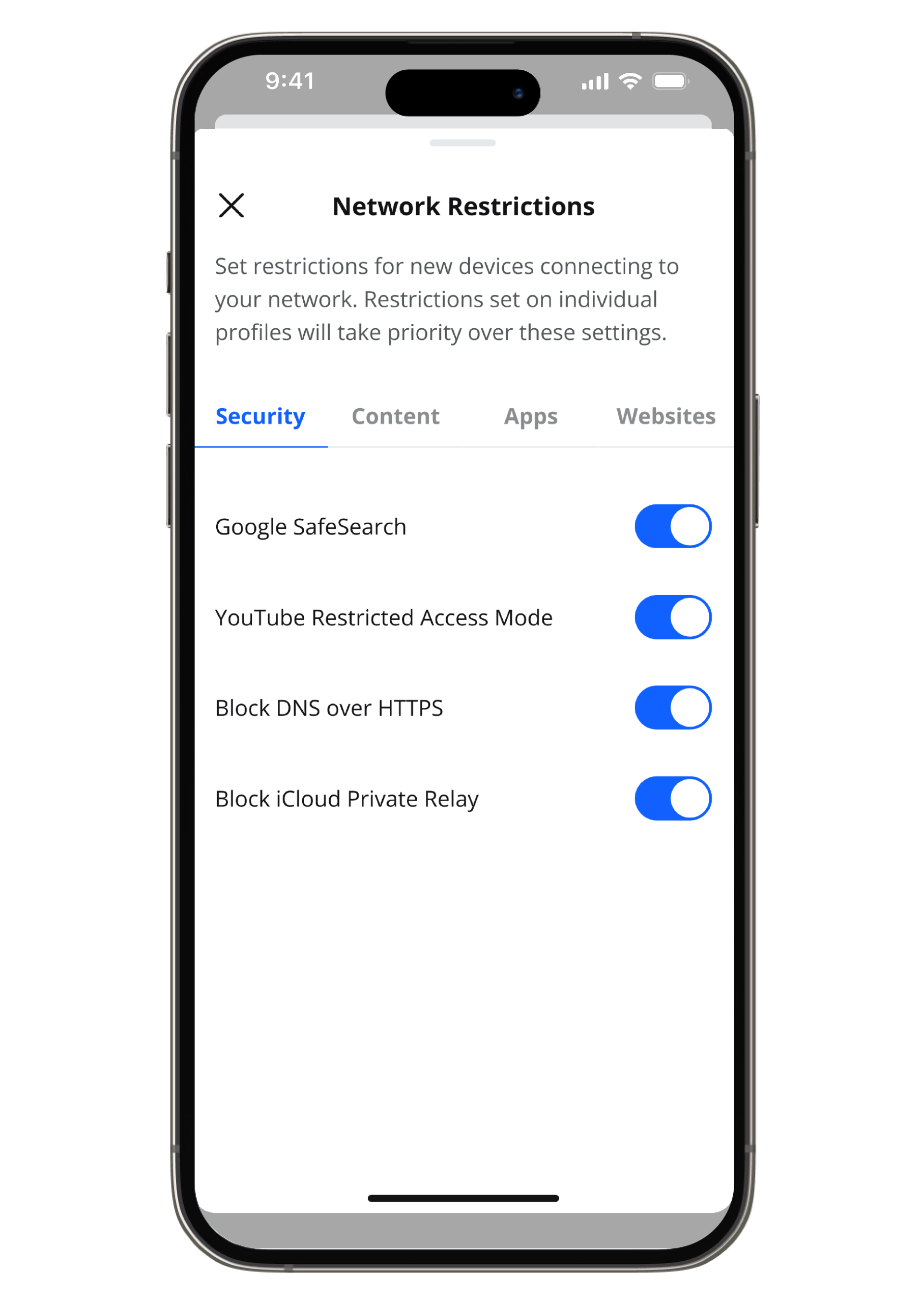Close the Network Restrictions sheet
The width and height of the screenshot is (924, 1303).
click(231, 206)
